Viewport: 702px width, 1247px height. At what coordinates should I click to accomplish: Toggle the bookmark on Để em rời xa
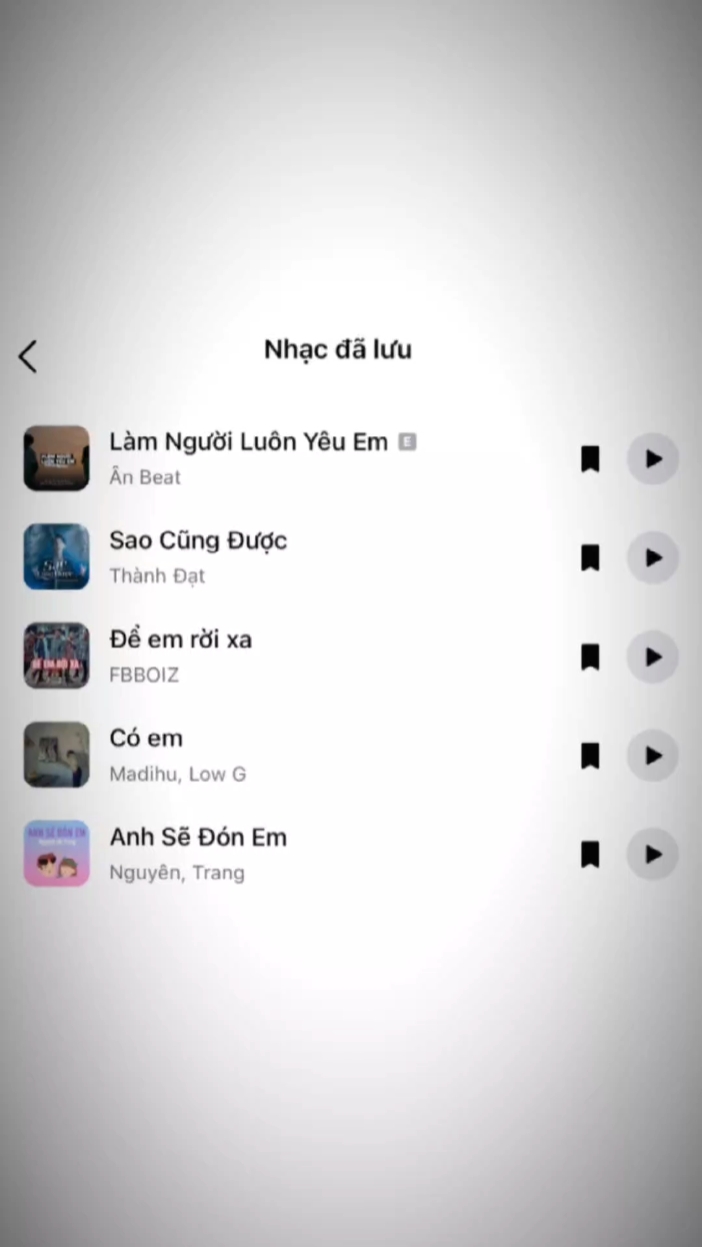(x=590, y=657)
